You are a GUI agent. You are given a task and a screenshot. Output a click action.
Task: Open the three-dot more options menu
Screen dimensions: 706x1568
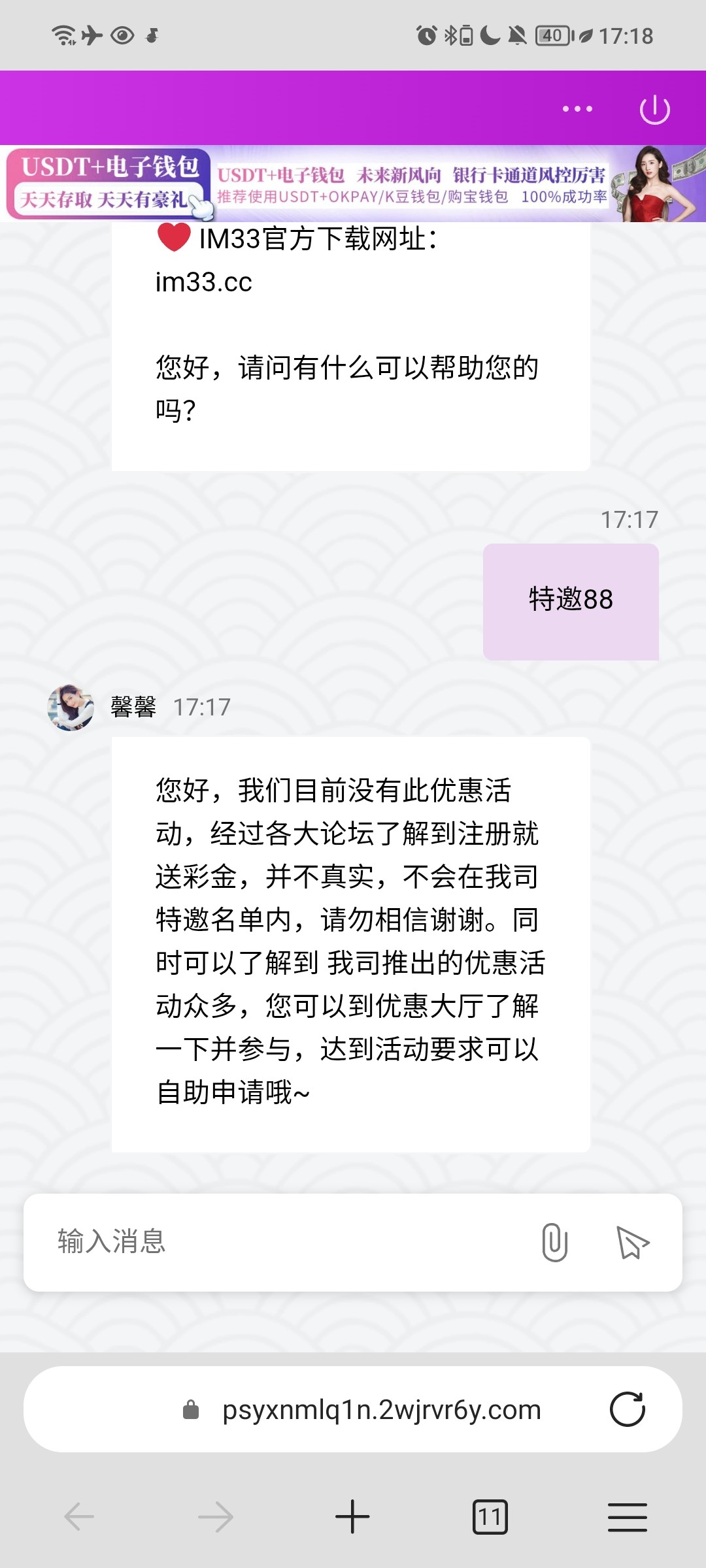click(577, 109)
